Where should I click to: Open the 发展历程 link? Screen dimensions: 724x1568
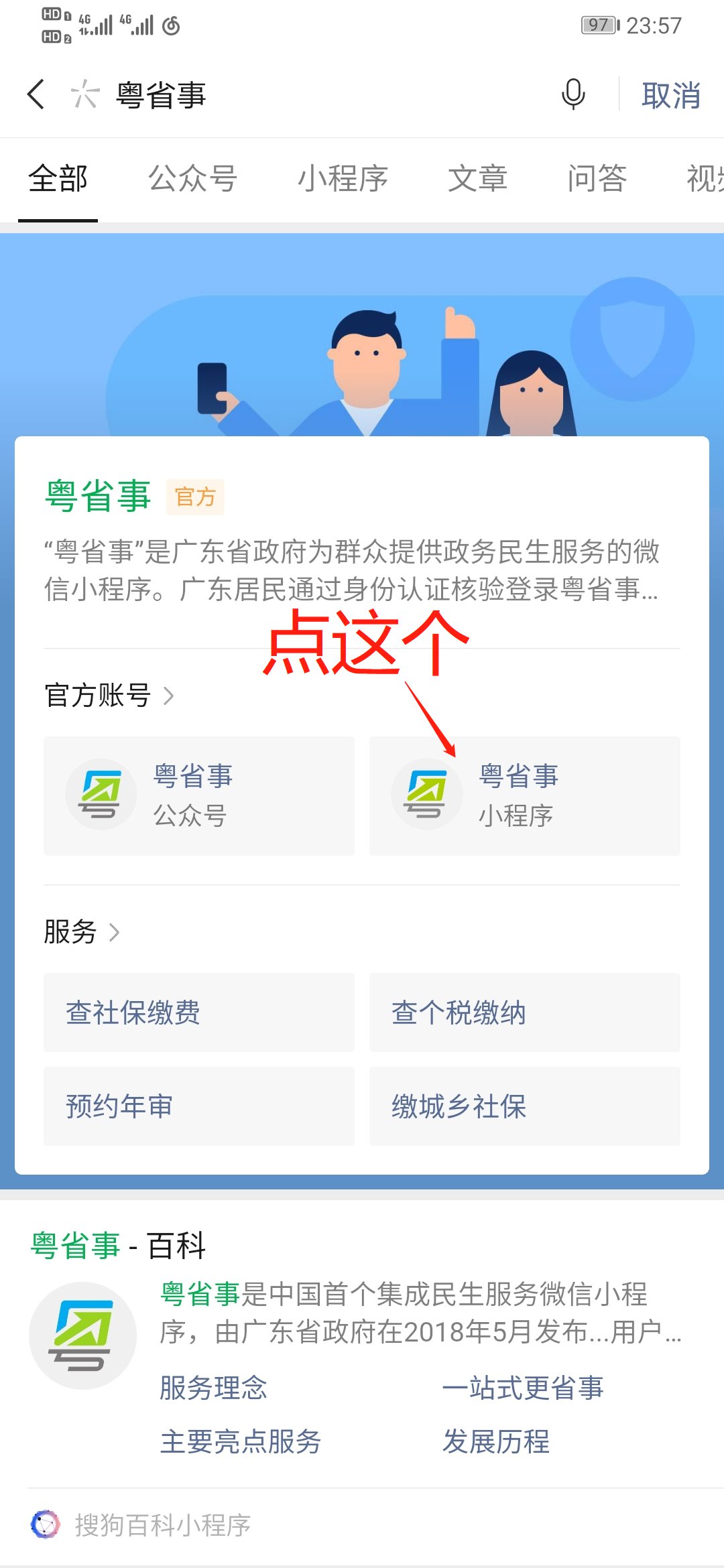[x=496, y=1441]
